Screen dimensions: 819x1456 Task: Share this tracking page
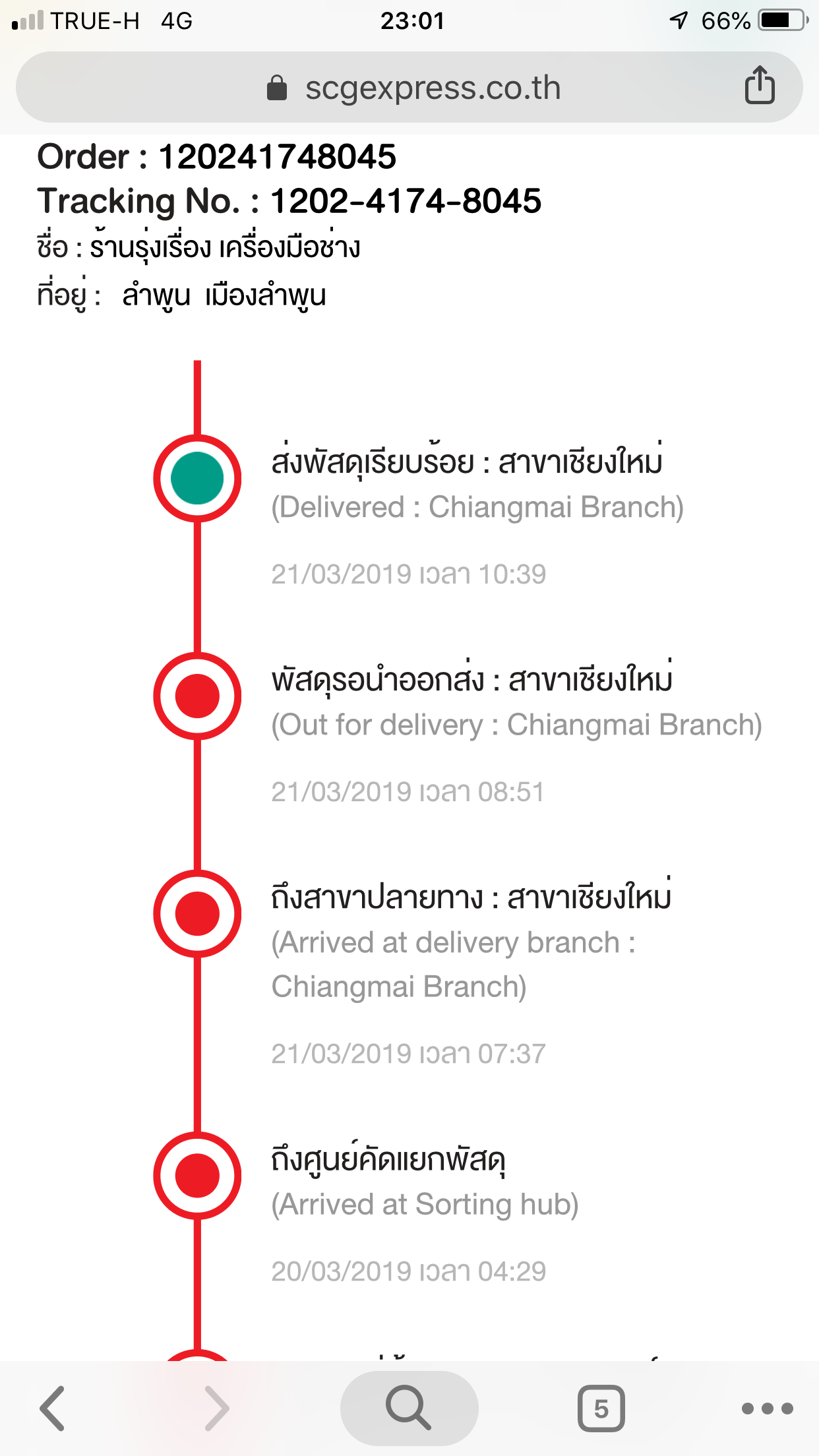click(x=760, y=85)
